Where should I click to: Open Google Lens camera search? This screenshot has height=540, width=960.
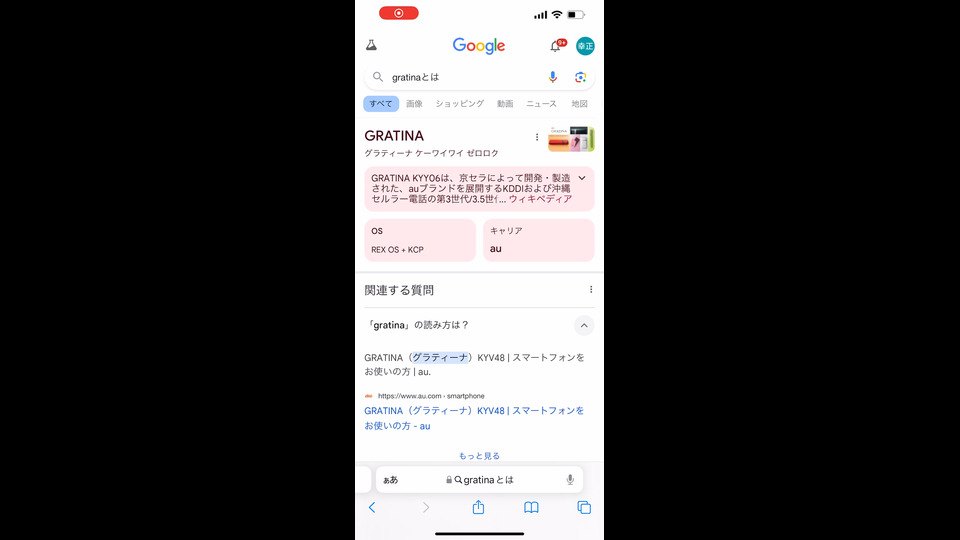(580, 77)
